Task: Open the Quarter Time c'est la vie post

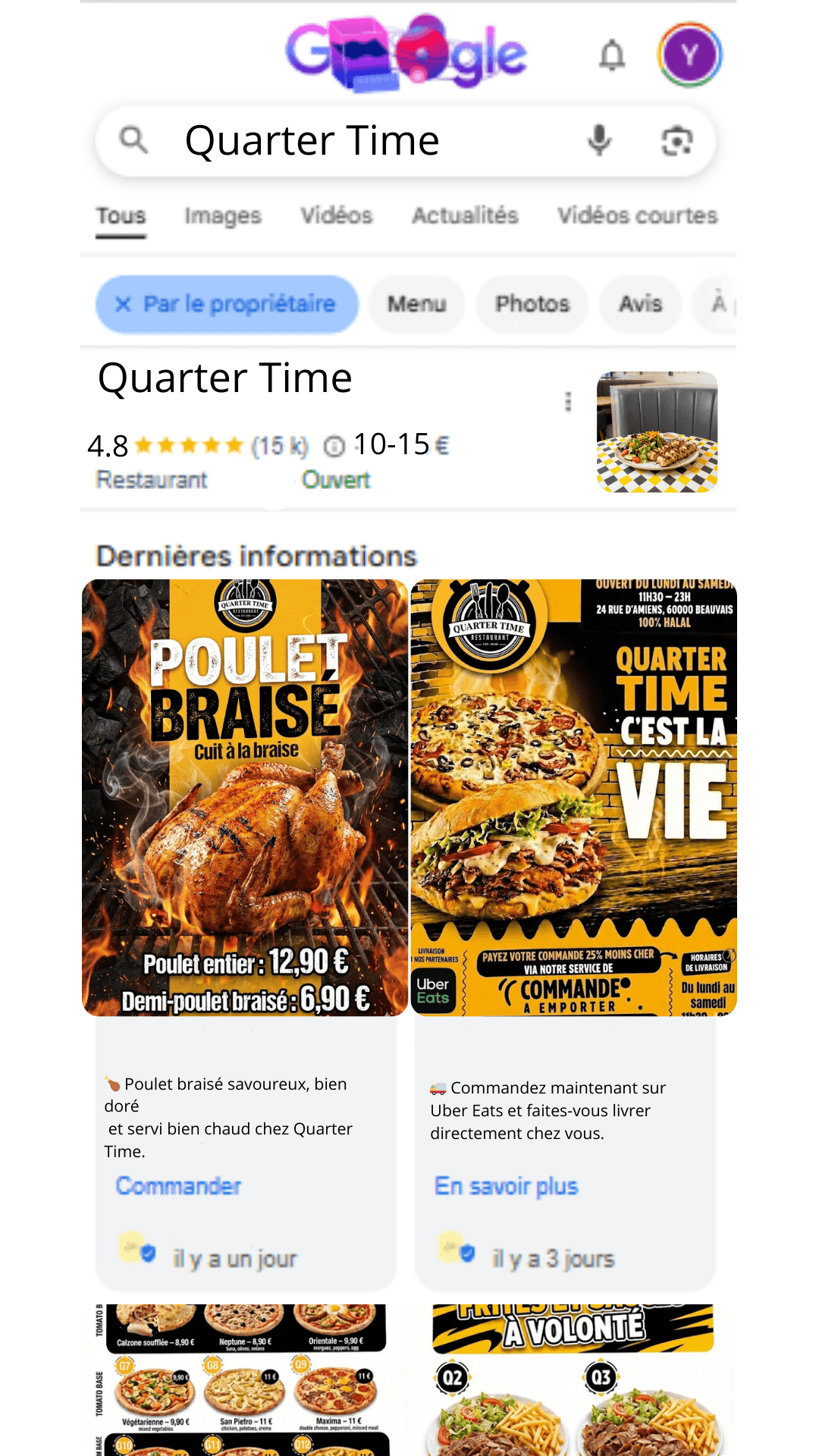Action: point(573,796)
